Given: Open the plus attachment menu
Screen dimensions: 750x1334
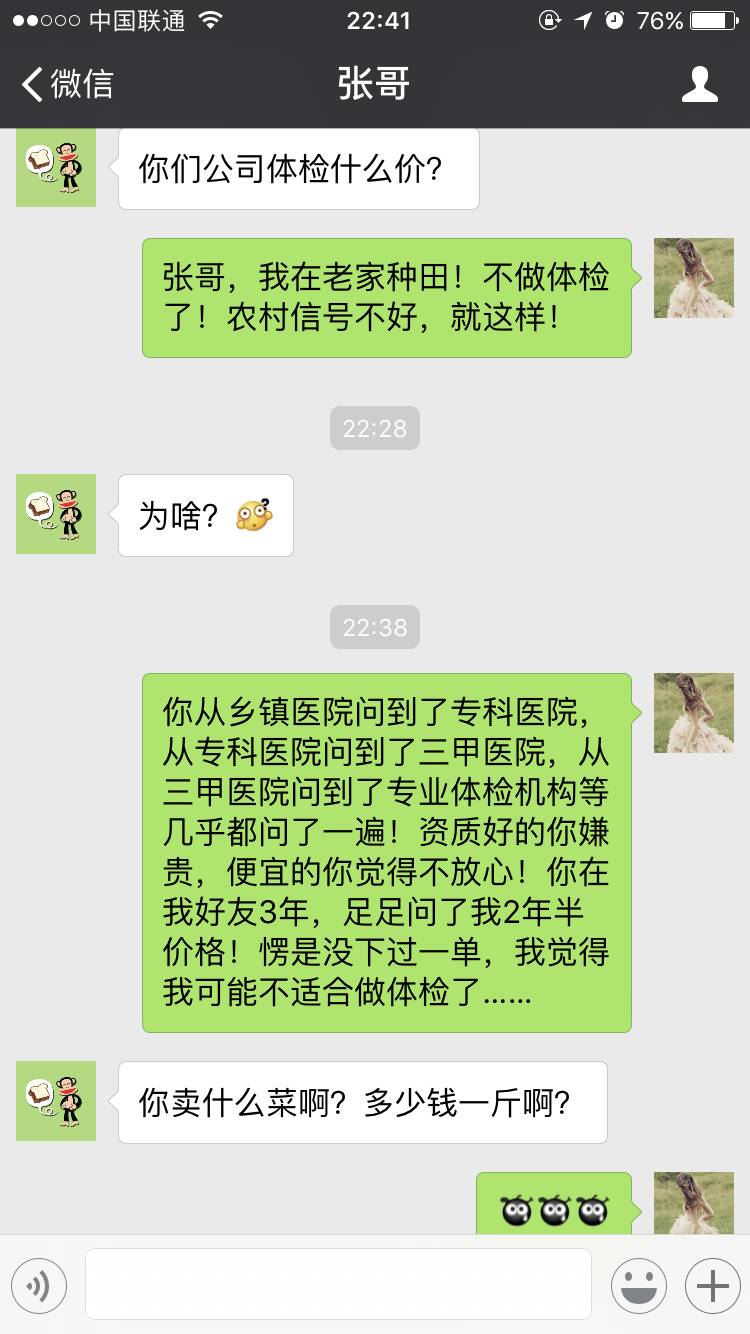Looking at the screenshot, I should click(712, 1285).
